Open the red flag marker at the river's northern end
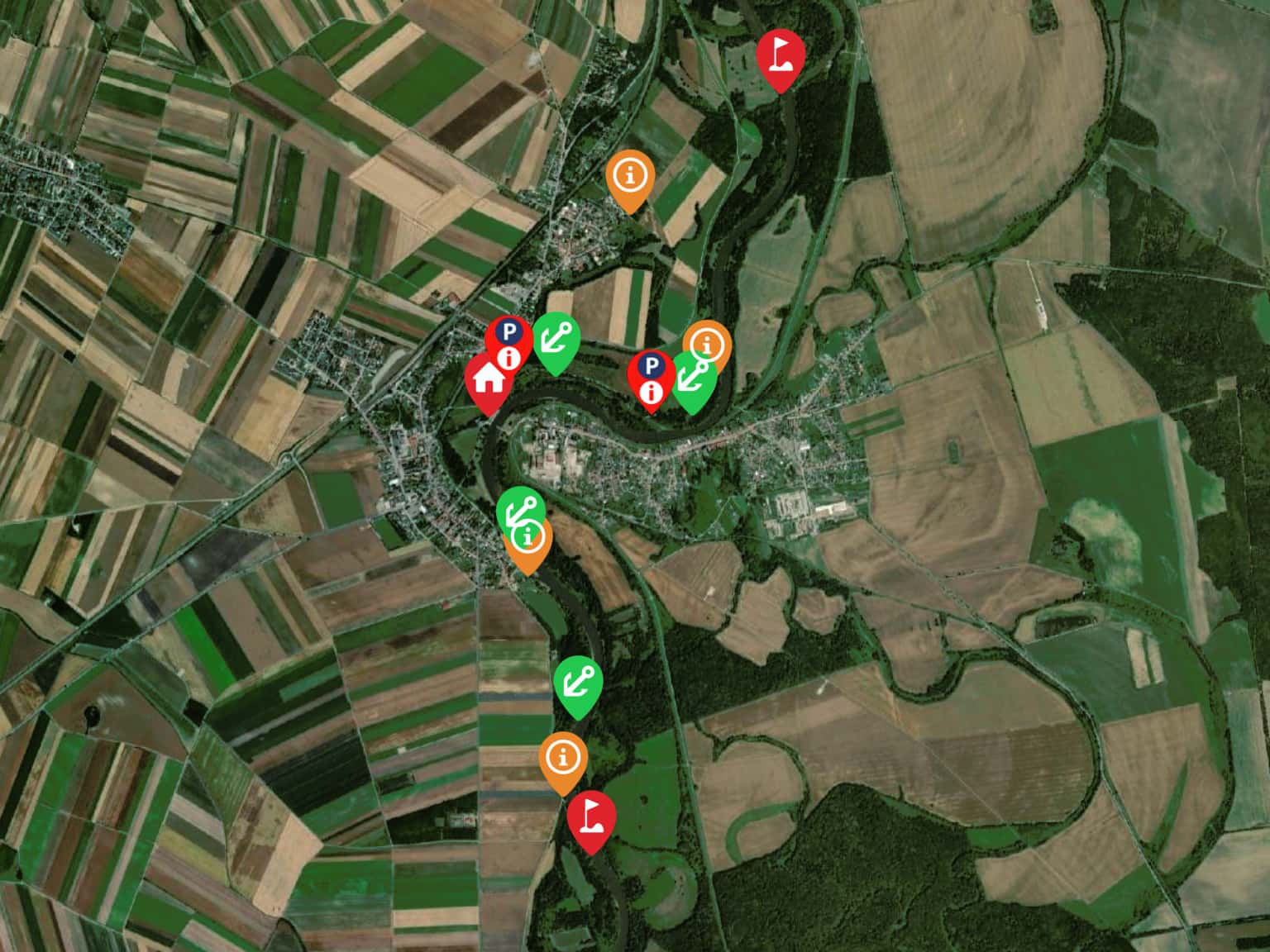The height and width of the screenshot is (952, 1270). (780, 55)
